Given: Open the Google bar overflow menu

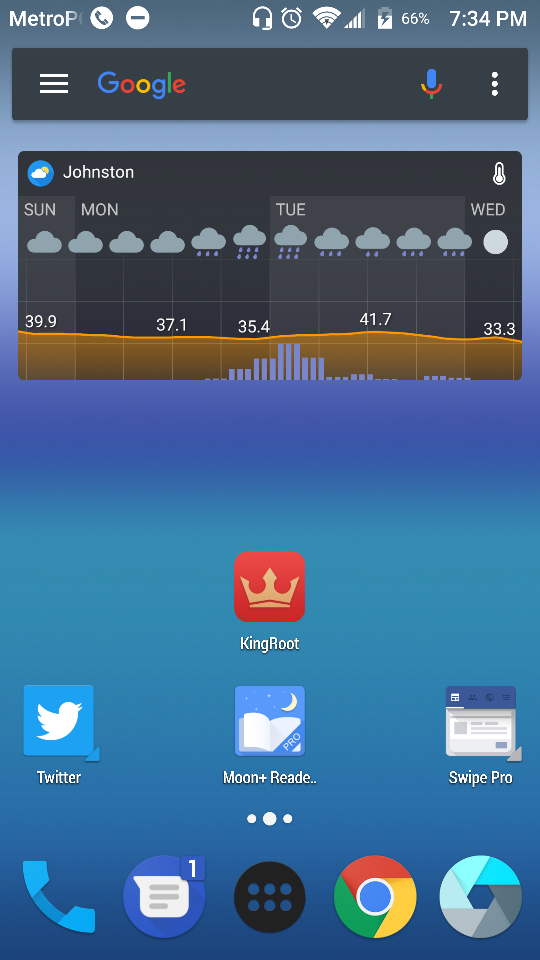Looking at the screenshot, I should [x=495, y=84].
